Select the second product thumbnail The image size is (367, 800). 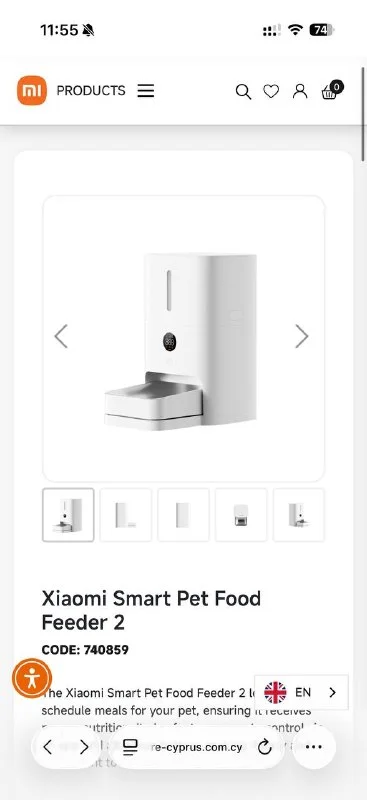click(x=126, y=515)
